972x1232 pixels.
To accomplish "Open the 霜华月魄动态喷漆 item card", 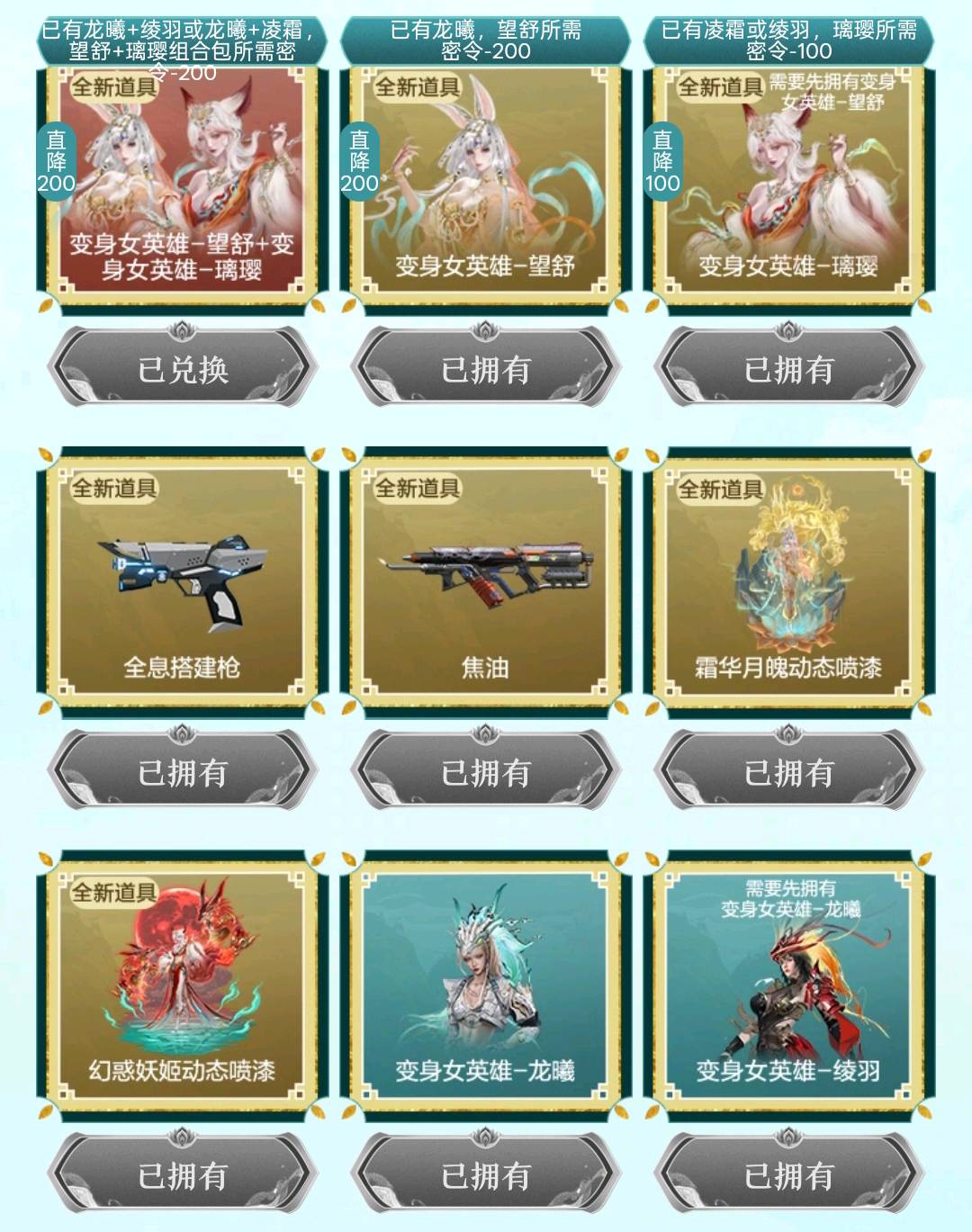I will coord(789,580).
